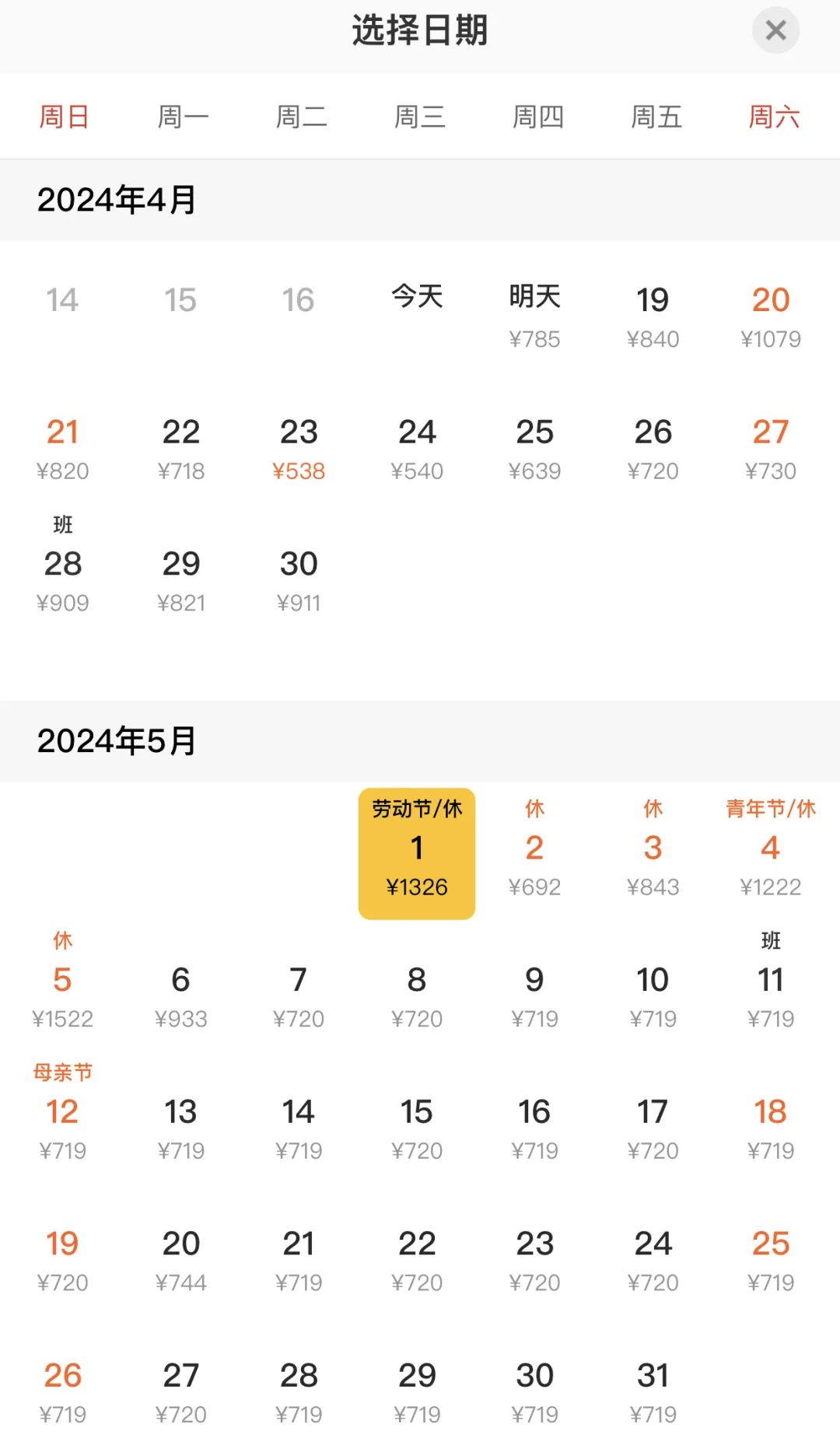Screen dimensions: 840x1438
Task: Choose today in April
Action: 417,298
